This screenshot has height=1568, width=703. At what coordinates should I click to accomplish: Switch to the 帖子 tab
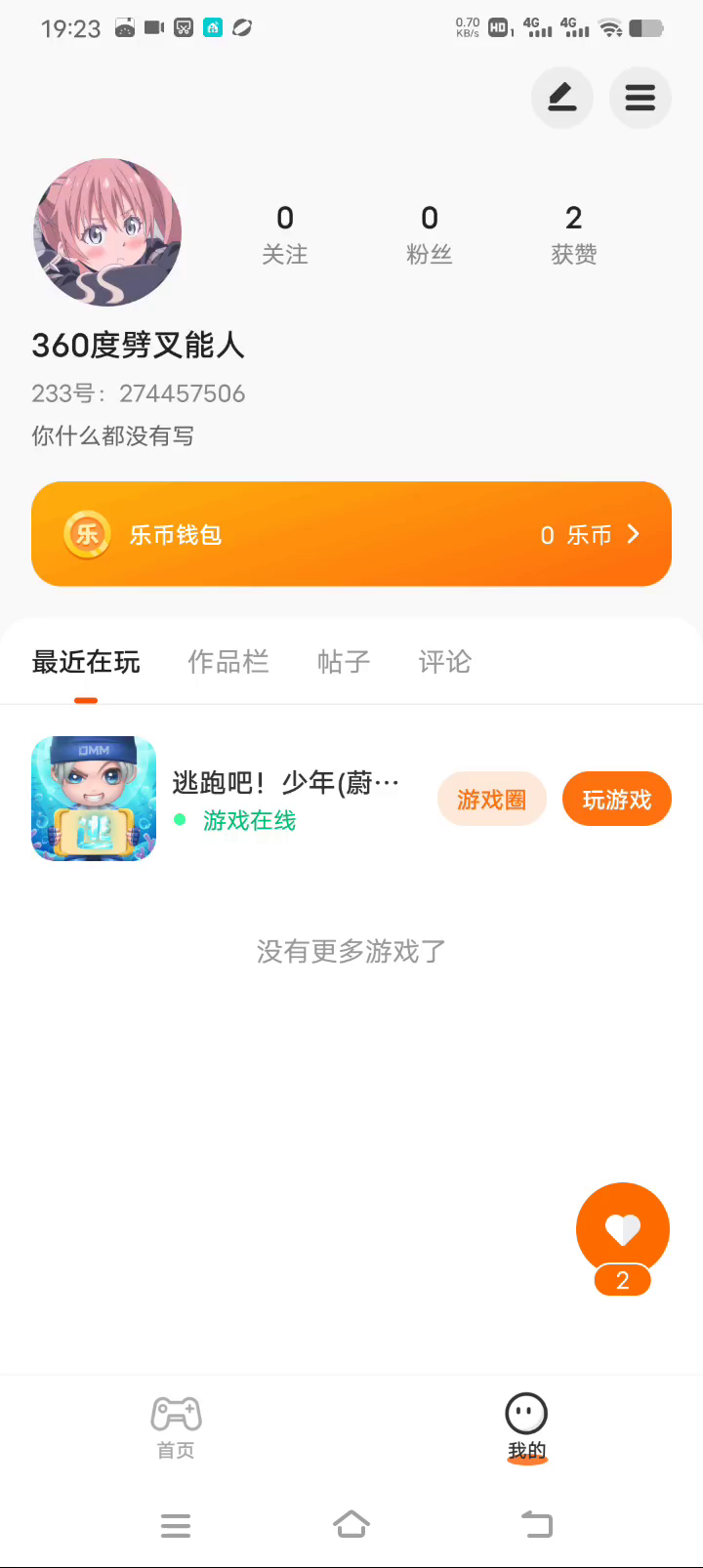point(344,662)
